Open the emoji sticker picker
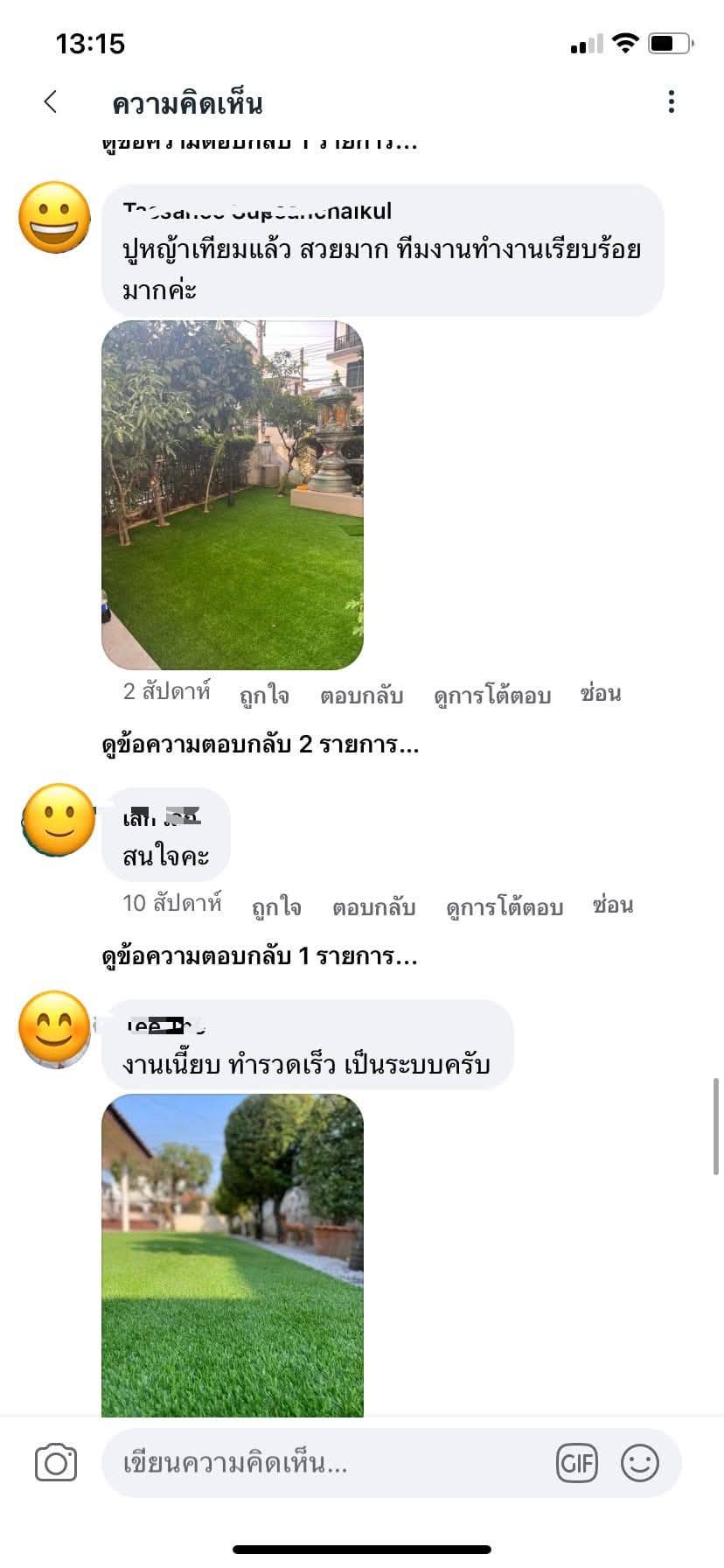 click(x=640, y=1463)
